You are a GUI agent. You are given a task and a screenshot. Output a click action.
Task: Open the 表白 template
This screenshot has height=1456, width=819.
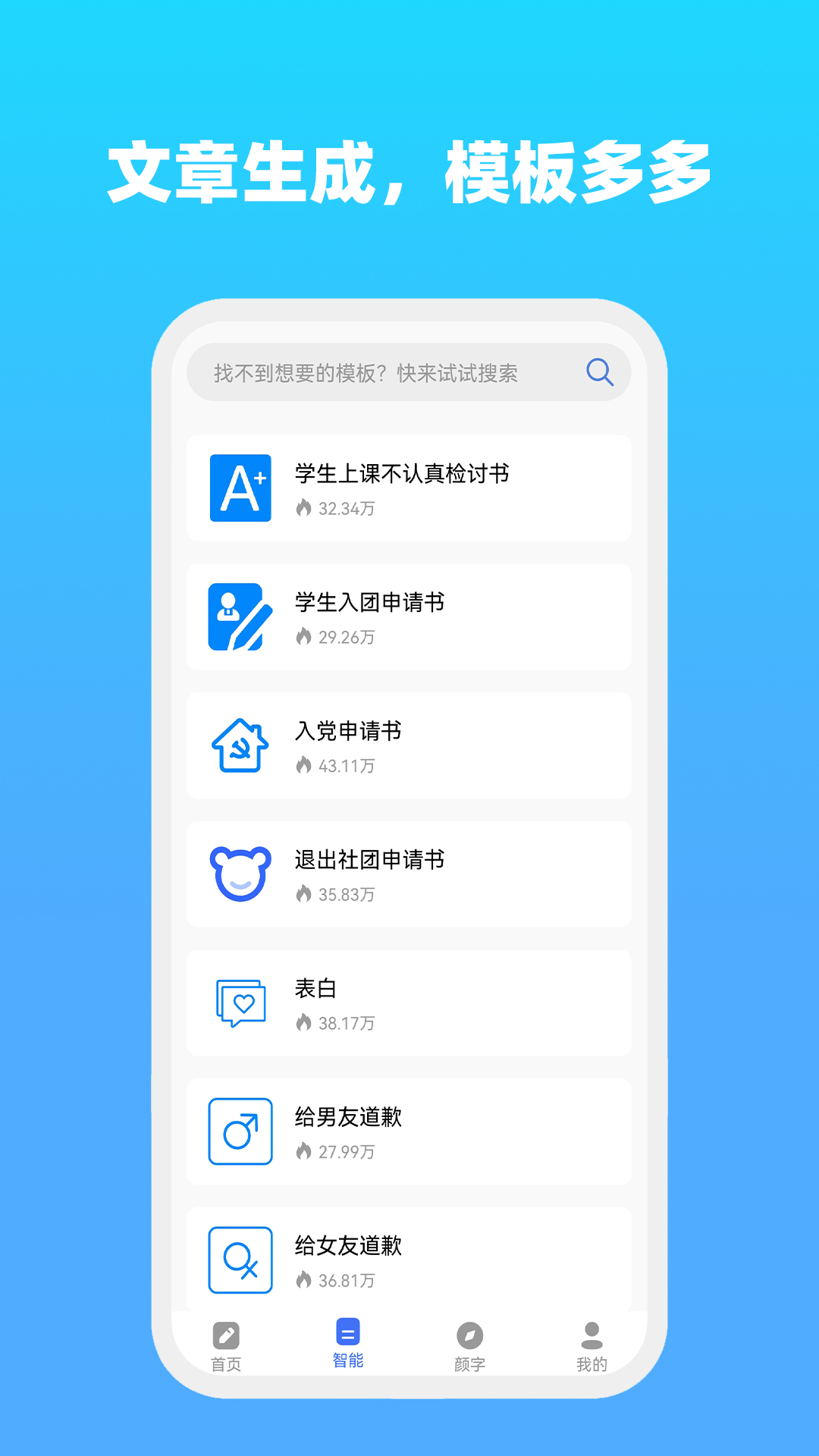409,1003
